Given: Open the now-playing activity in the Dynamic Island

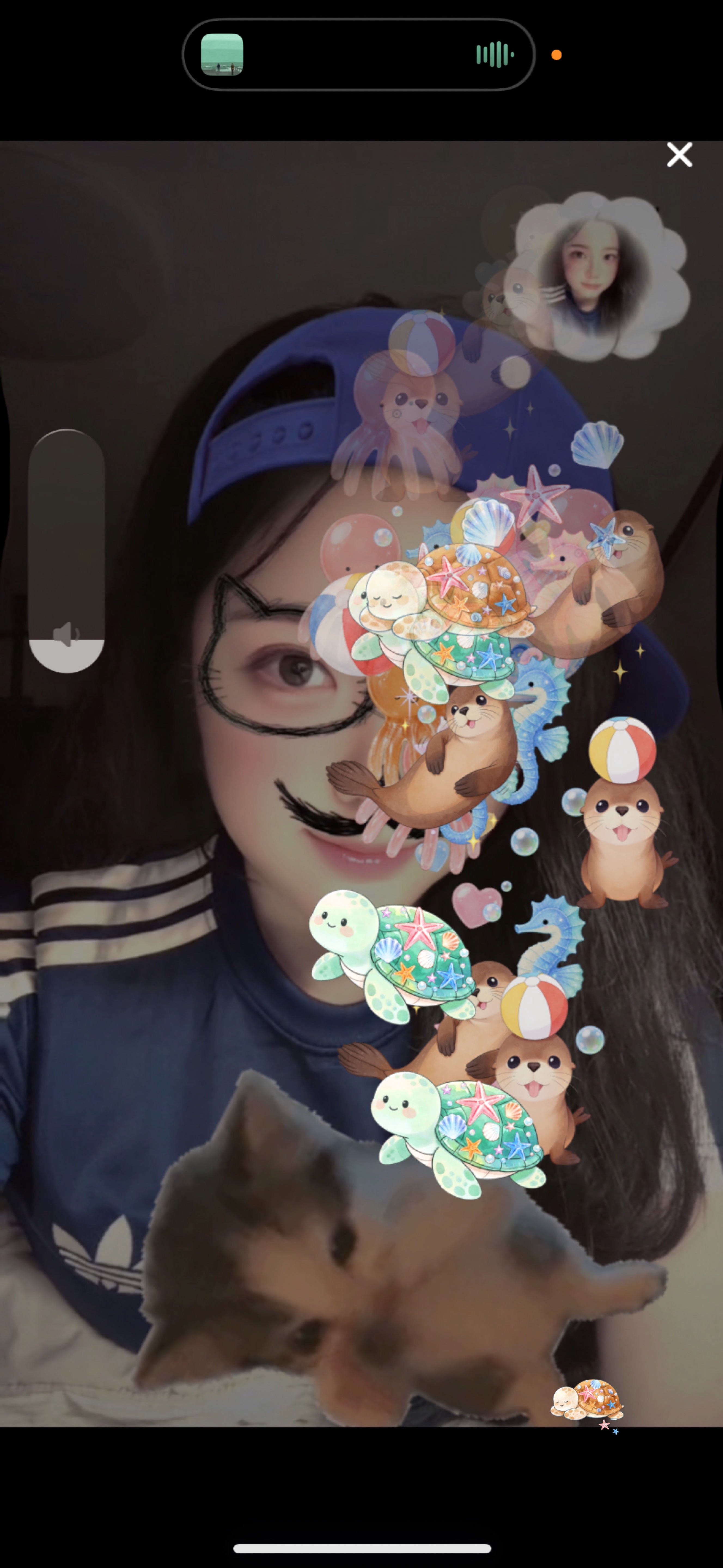Looking at the screenshot, I should click(x=358, y=55).
